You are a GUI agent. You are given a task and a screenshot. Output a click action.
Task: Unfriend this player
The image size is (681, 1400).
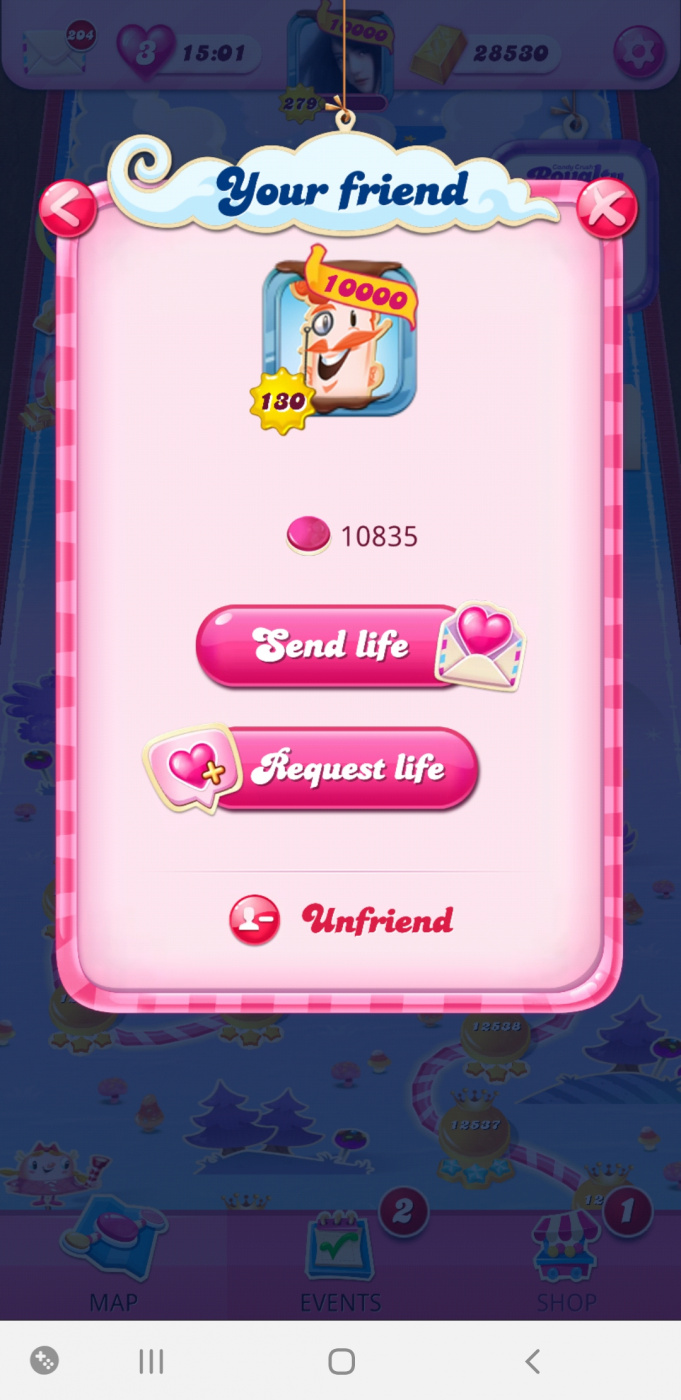pyautogui.click(x=342, y=920)
